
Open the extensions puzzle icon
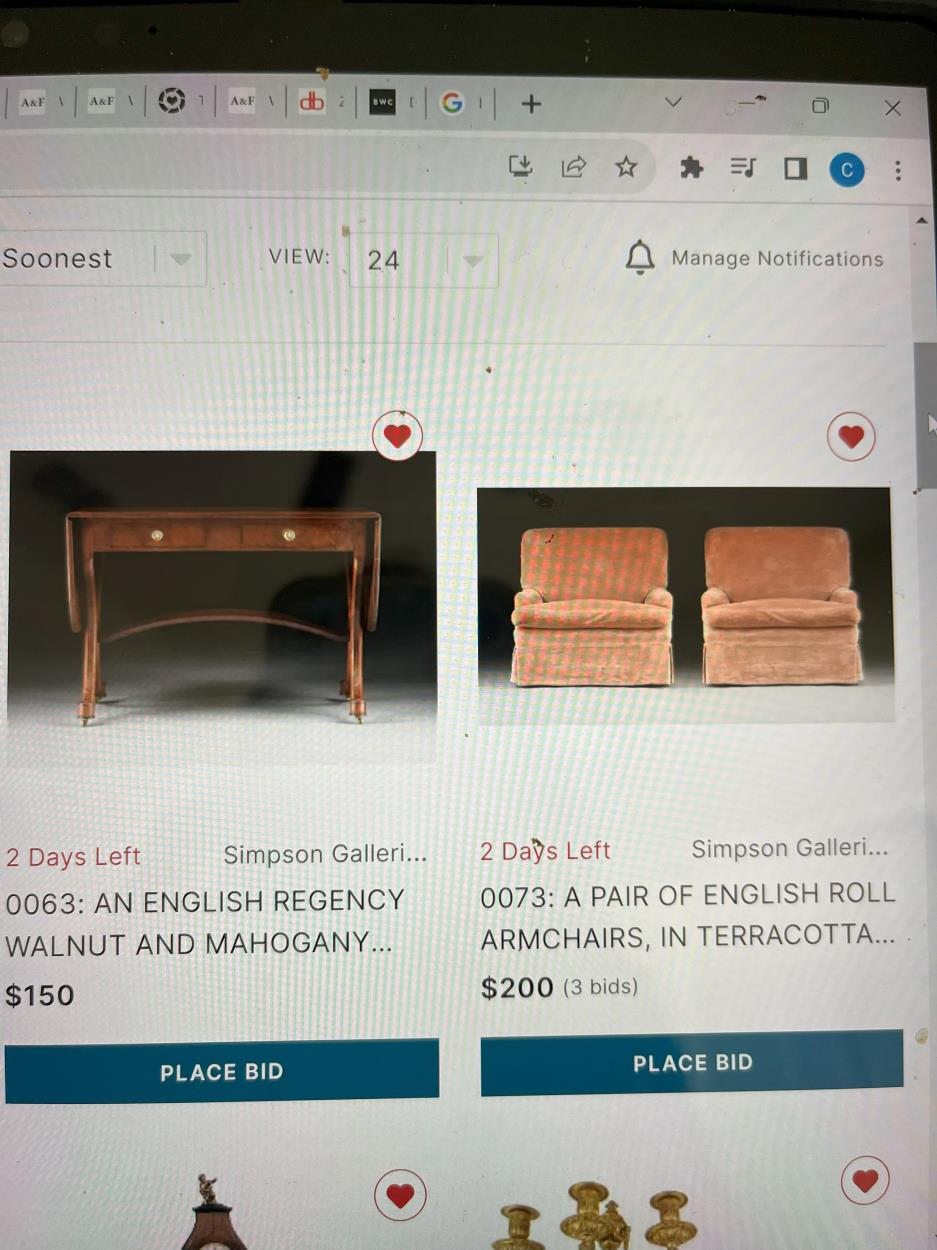691,168
